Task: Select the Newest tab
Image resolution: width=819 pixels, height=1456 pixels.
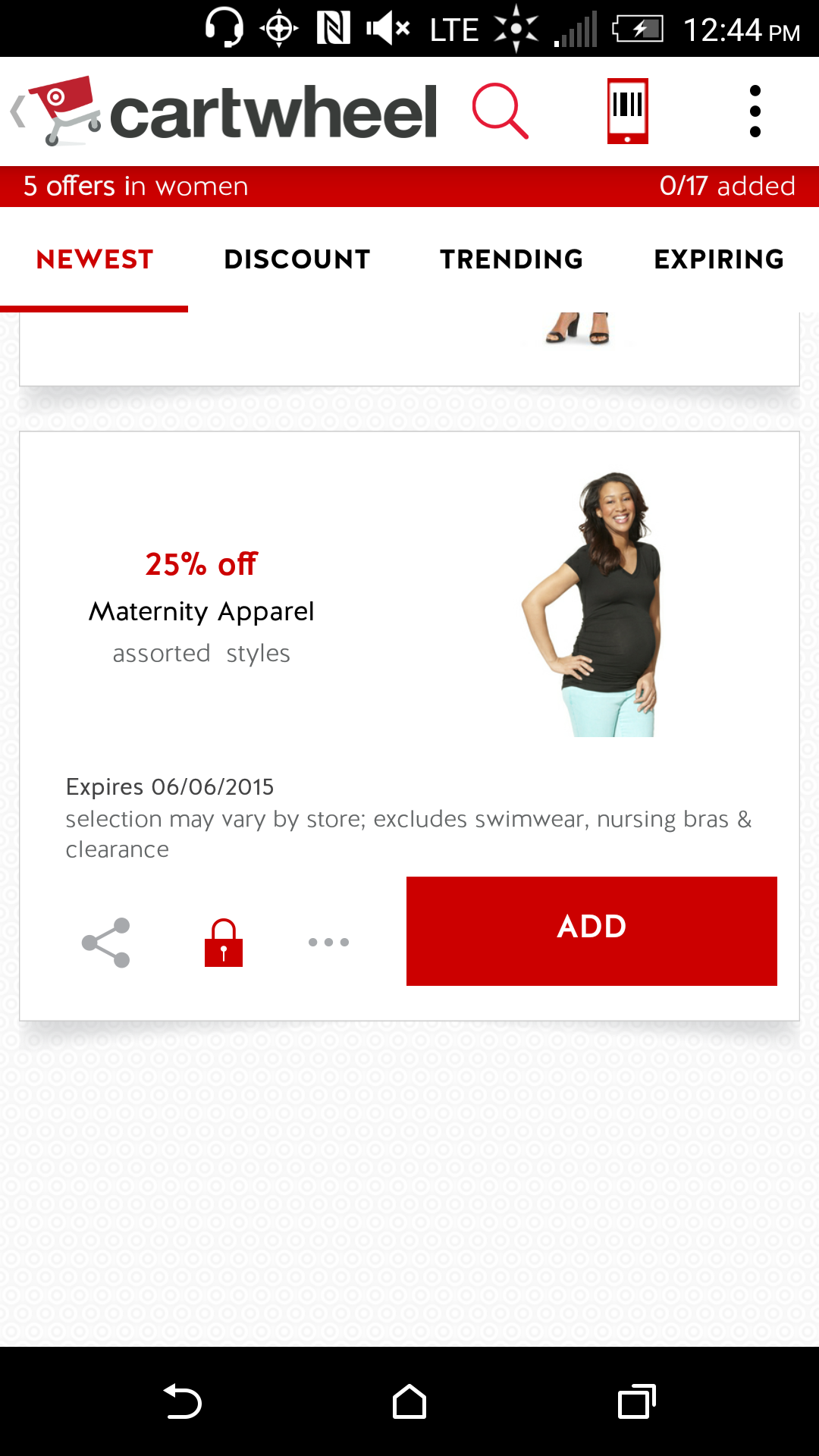Action: [95, 259]
